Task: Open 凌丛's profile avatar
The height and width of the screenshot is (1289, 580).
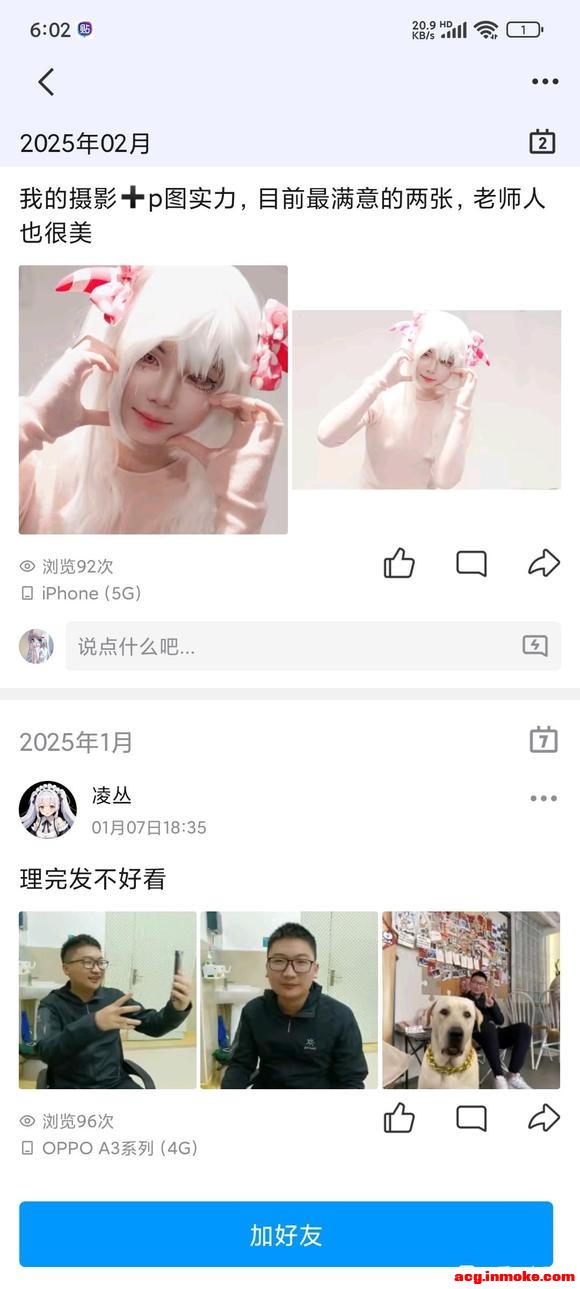Action: click(x=48, y=810)
